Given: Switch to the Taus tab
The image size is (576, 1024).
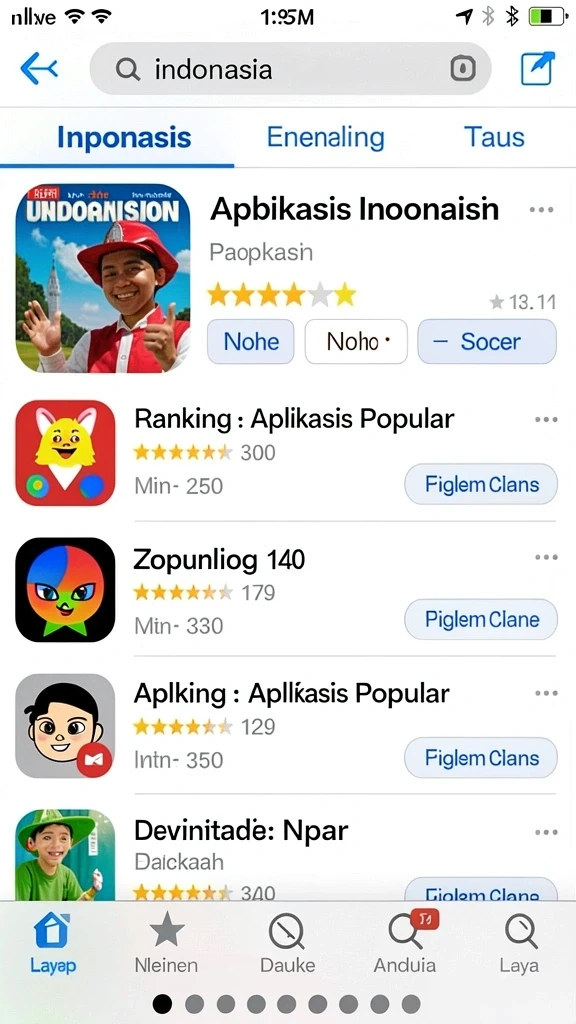Looking at the screenshot, I should (494, 137).
